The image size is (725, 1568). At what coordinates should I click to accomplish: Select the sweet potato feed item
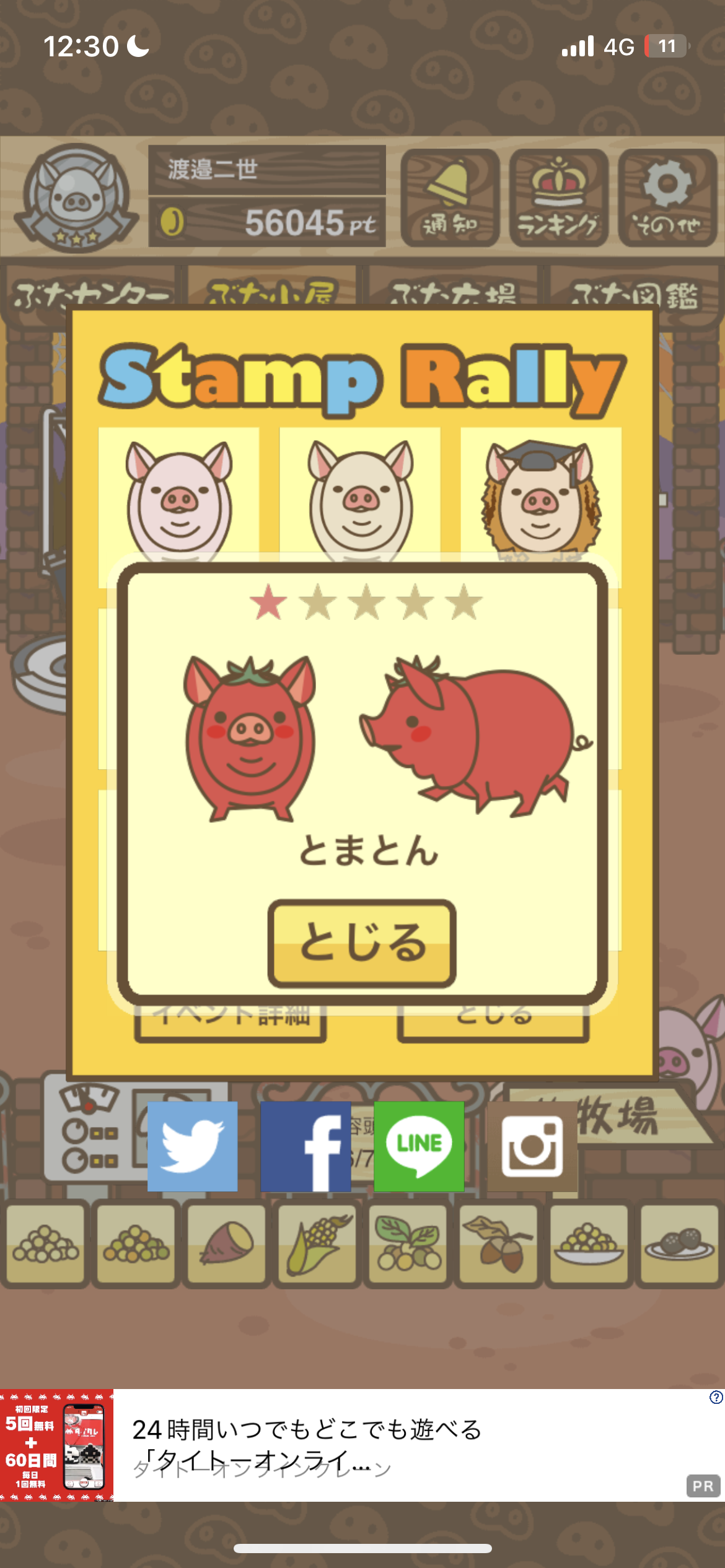[227, 1243]
